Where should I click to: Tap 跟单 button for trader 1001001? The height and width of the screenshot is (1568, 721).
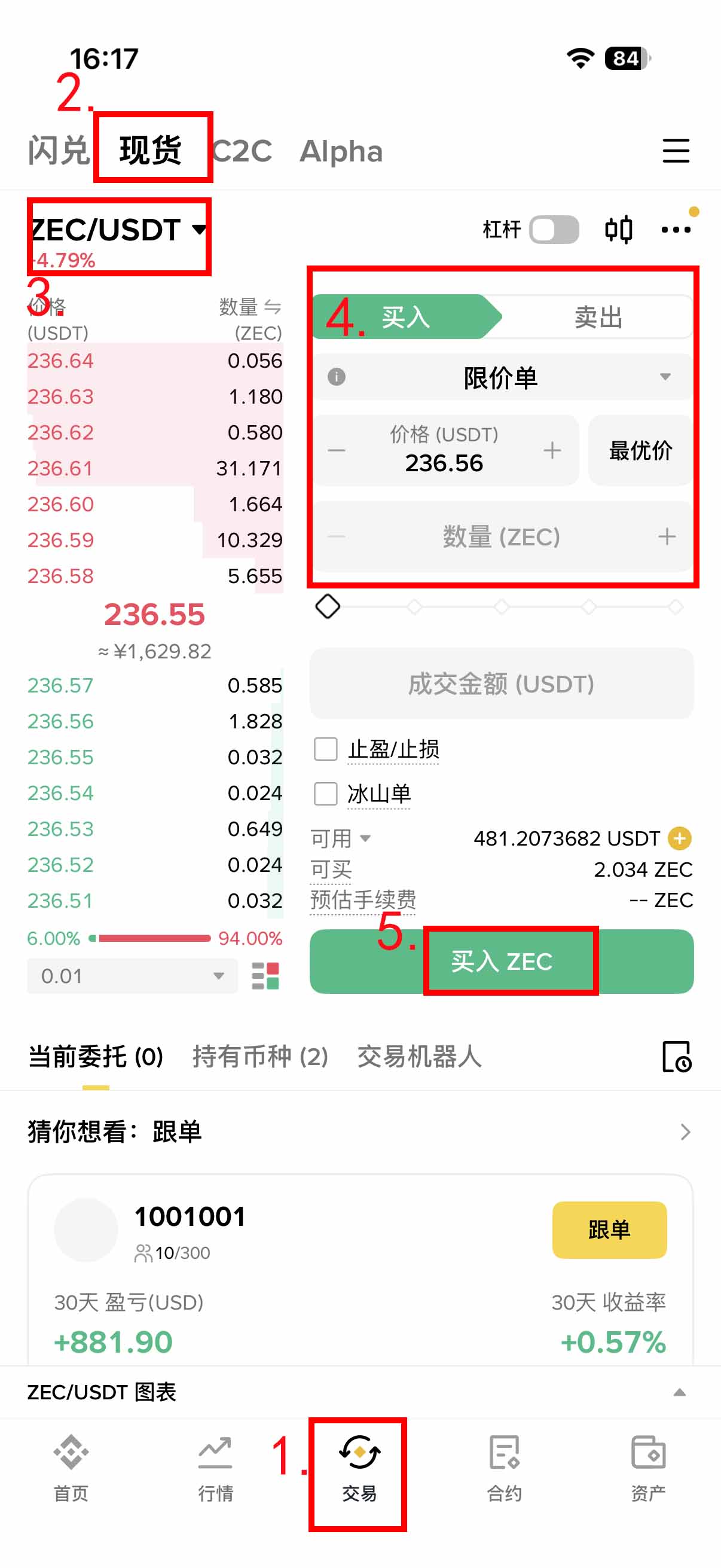click(x=609, y=1229)
